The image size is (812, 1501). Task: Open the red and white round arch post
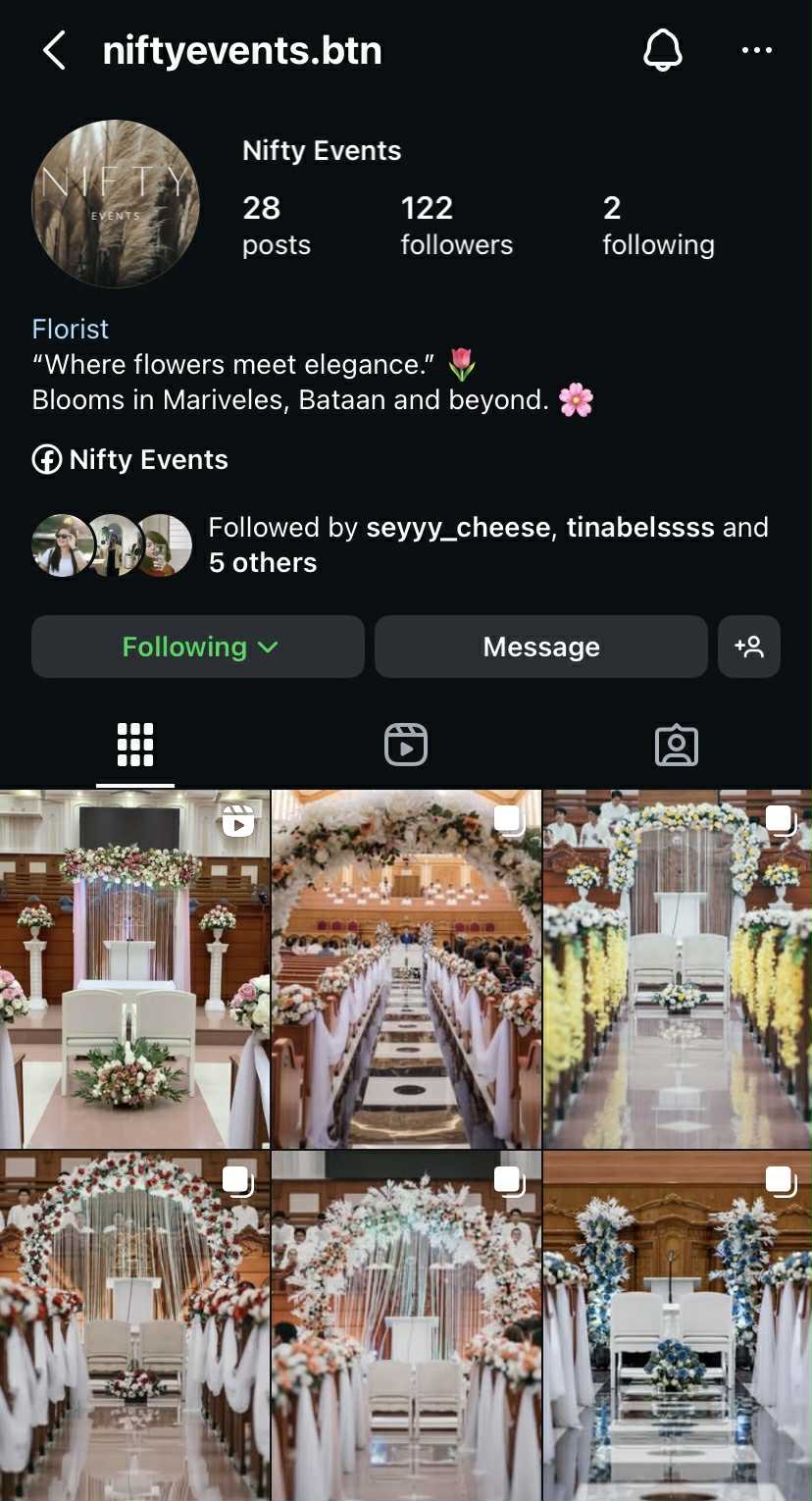point(134,1326)
